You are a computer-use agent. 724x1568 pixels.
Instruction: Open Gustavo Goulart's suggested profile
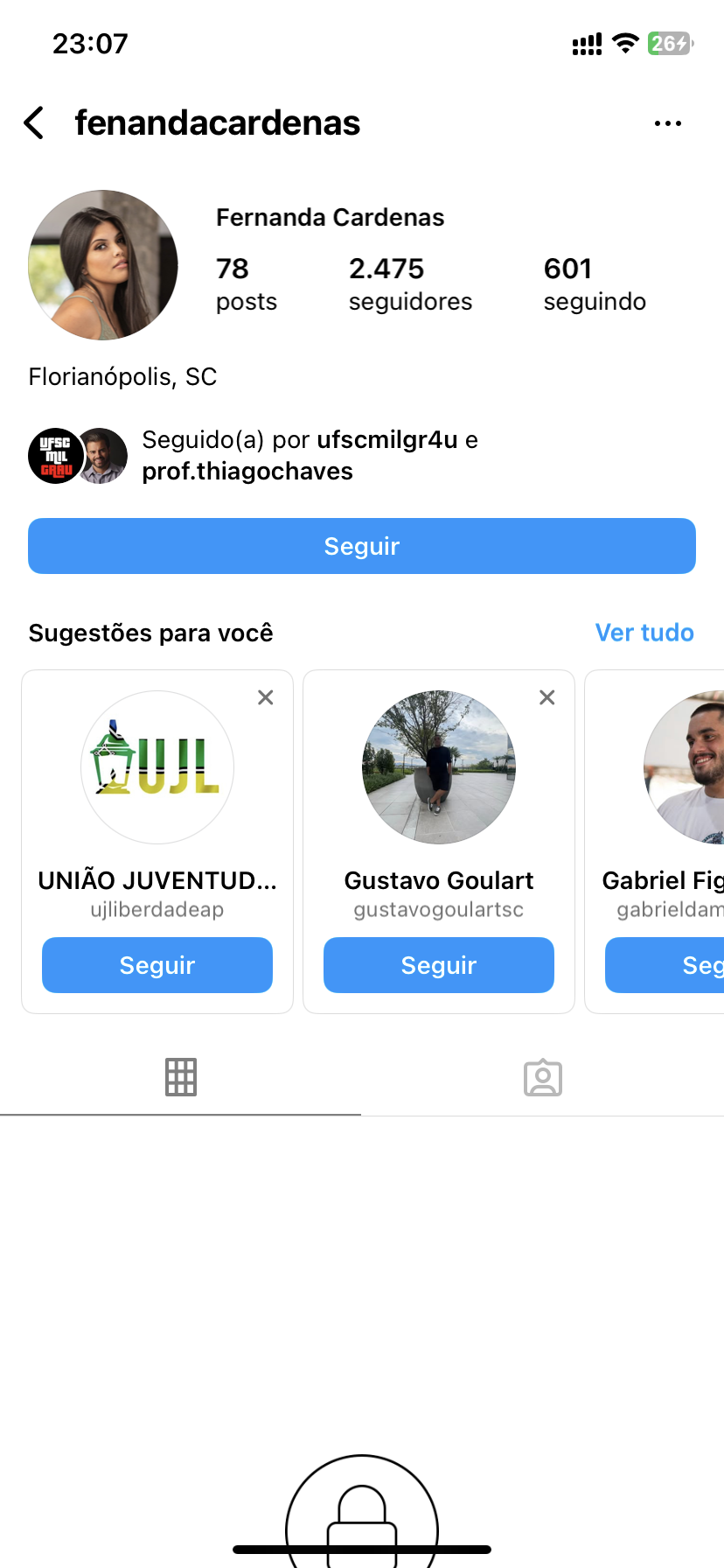pos(439,767)
